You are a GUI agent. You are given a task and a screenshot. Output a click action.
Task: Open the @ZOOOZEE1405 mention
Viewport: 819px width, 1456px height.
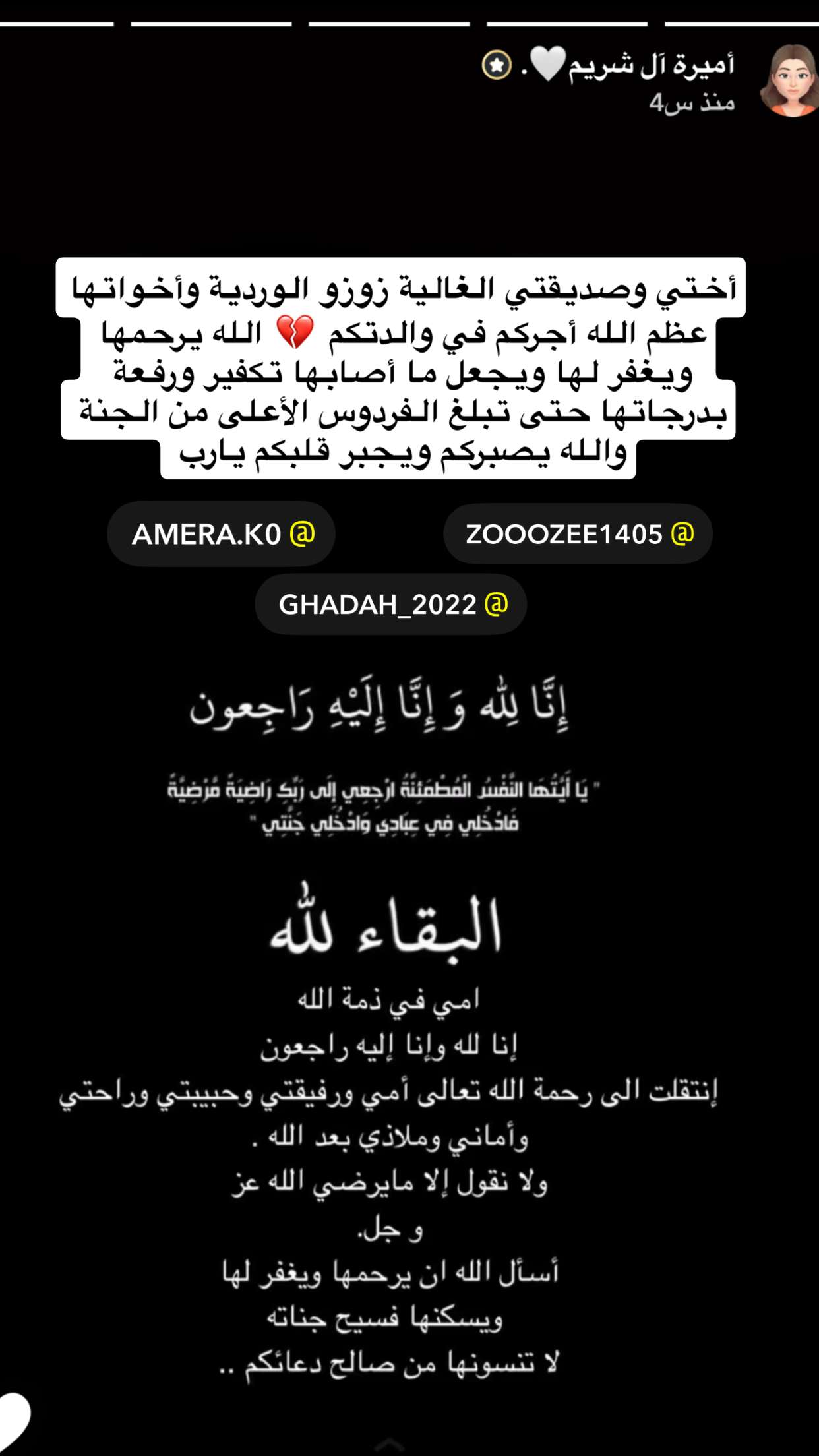click(578, 533)
